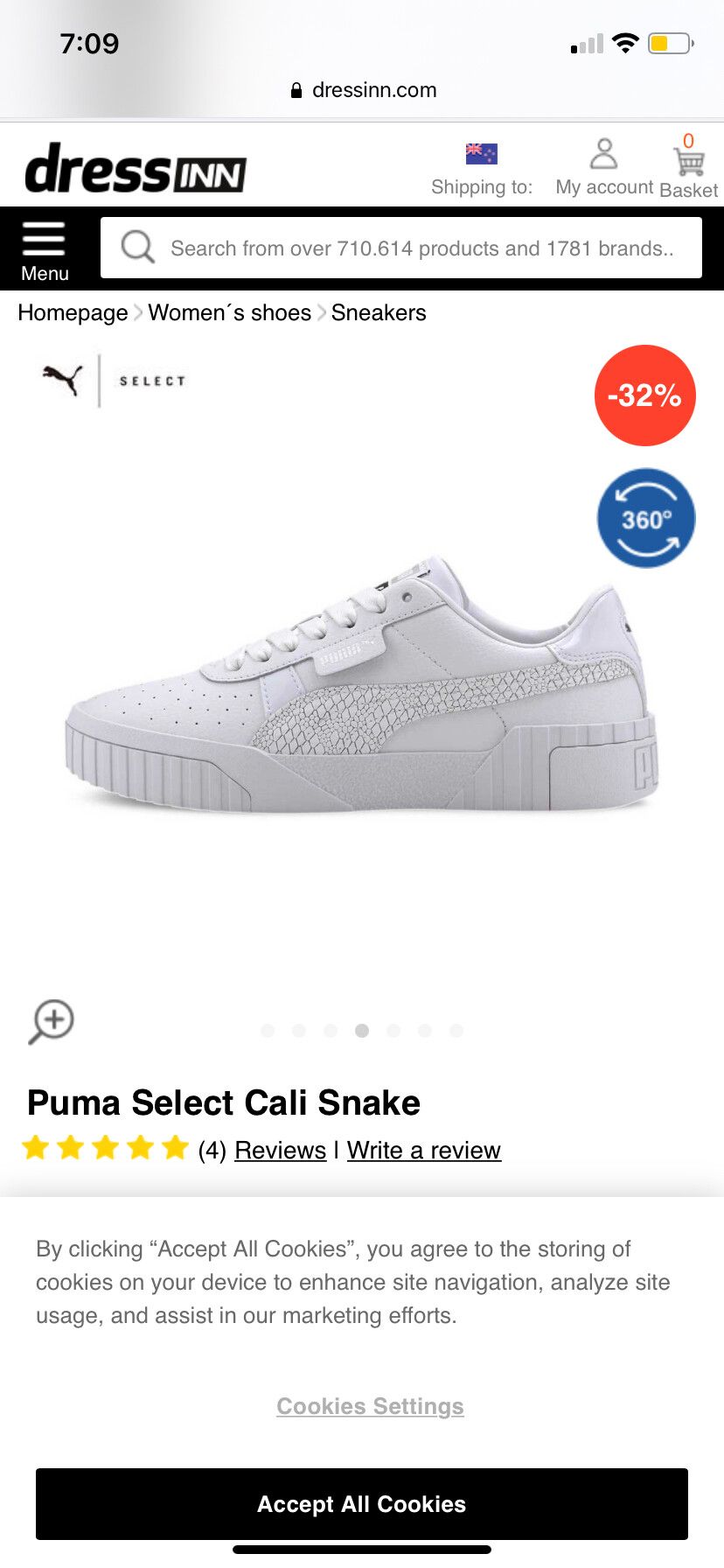Image resolution: width=724 pixels, height=1568 pixels.
Task: Click the dressINN logo
Action: (x=137, y=167)
